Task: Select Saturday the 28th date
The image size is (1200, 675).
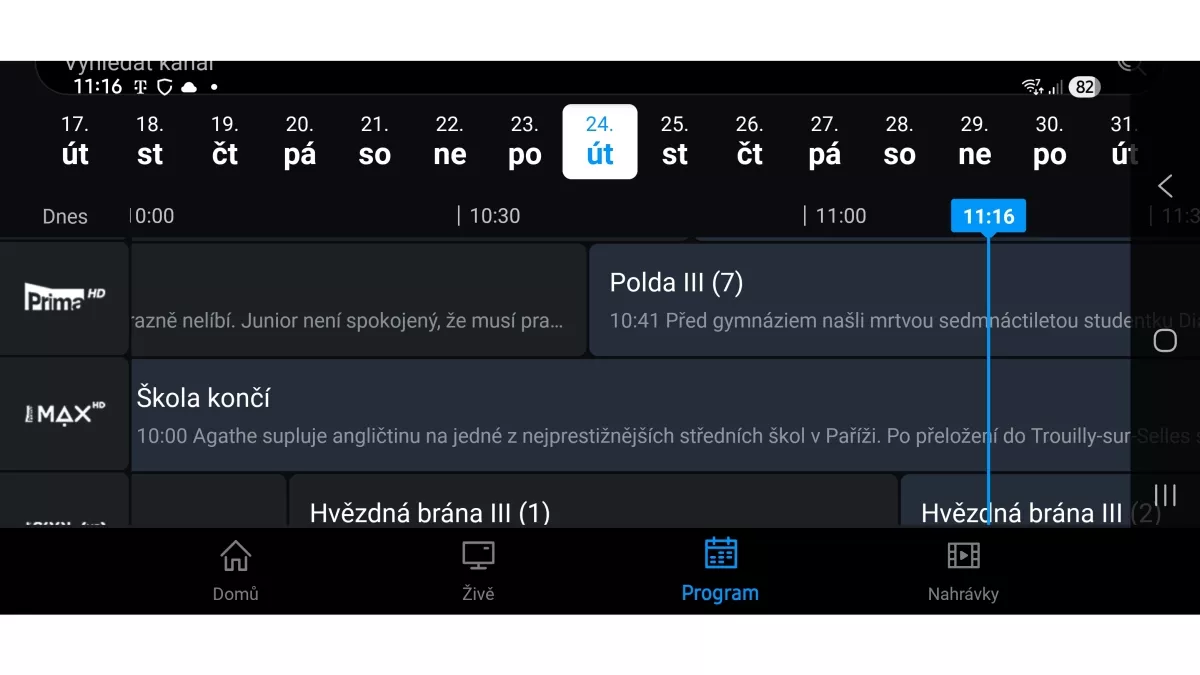Action: [x=900, y=141]
